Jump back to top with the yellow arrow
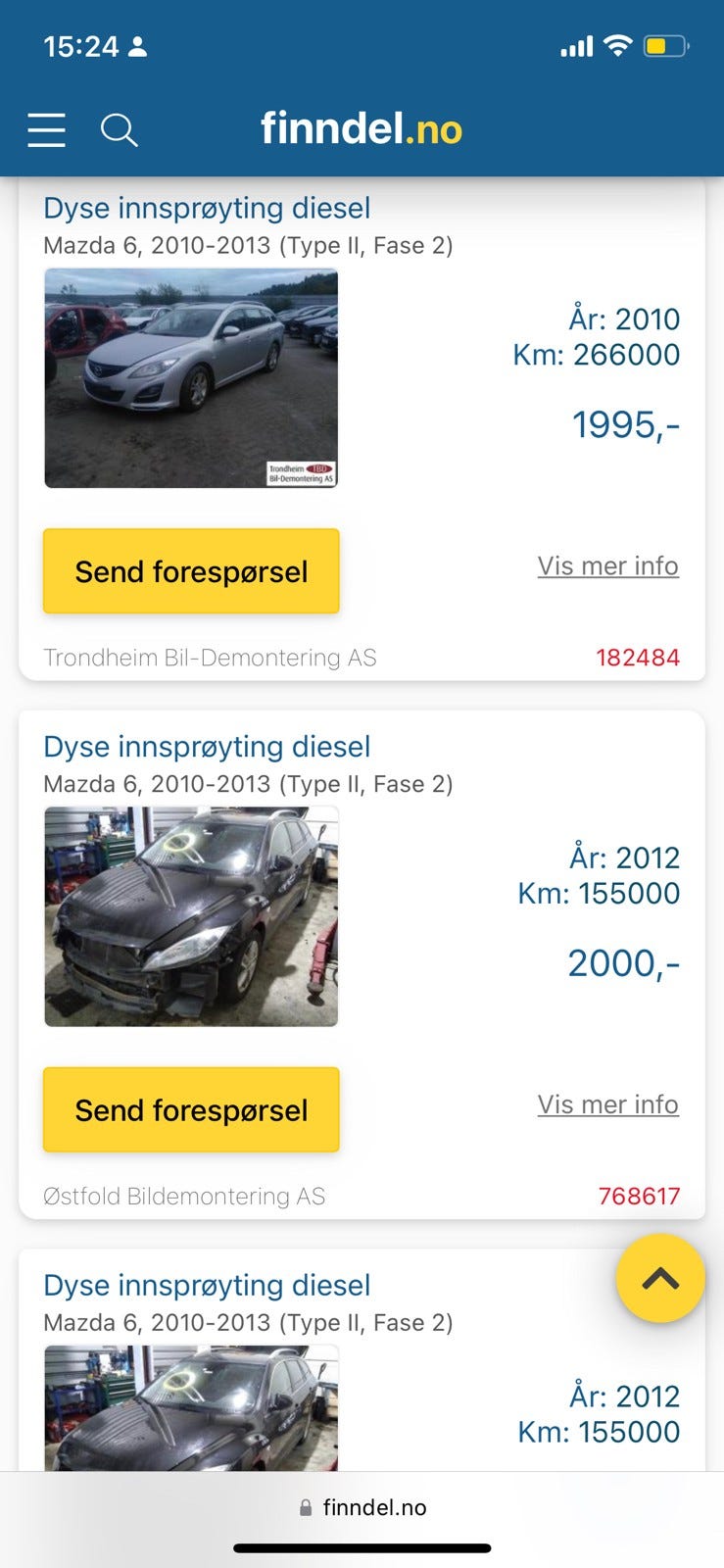Image resolution: width=724 pixels, height=1568 pixels. [x=660, y=1278]
